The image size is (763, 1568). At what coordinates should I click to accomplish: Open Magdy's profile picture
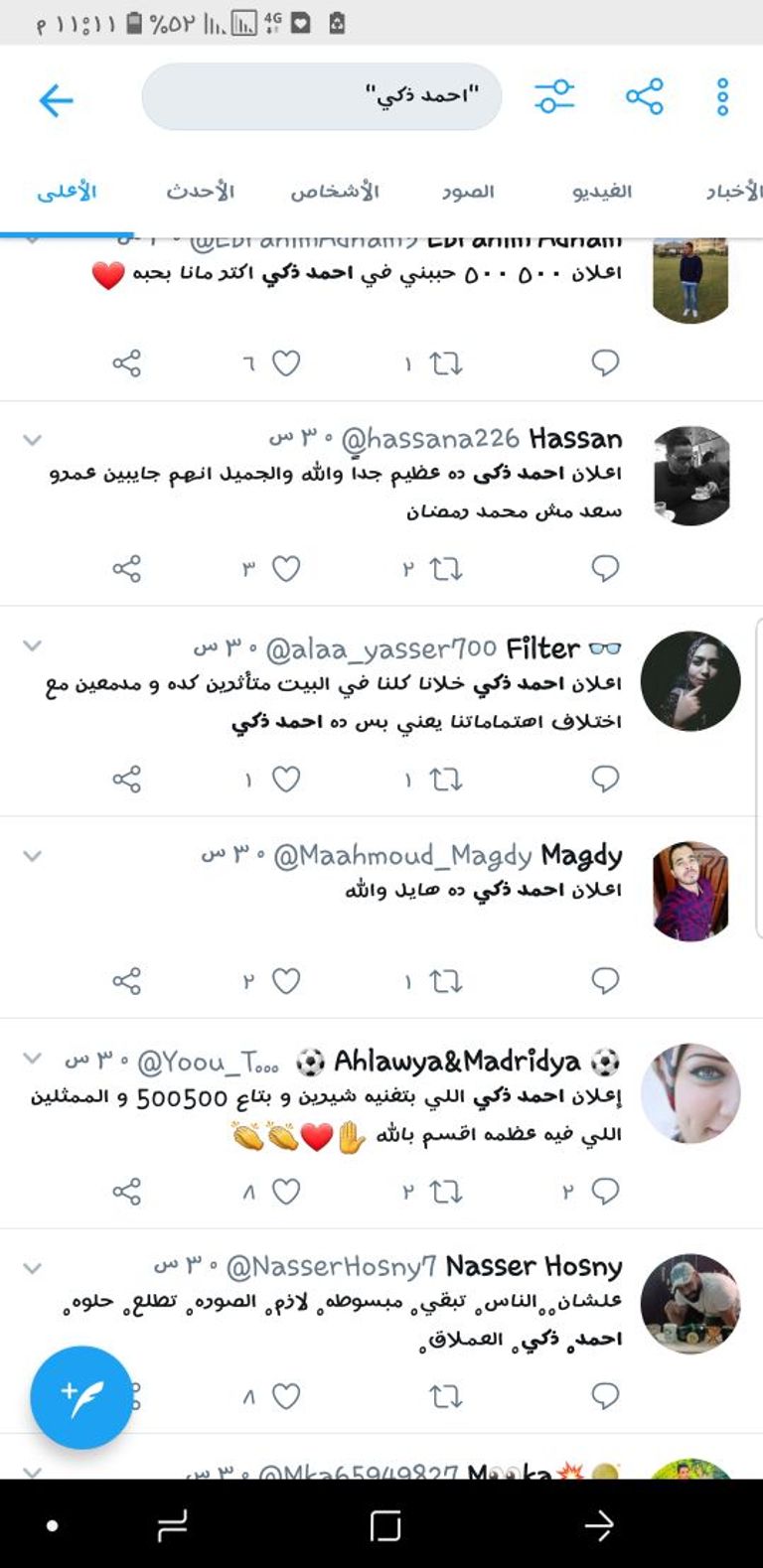(690, 891)
